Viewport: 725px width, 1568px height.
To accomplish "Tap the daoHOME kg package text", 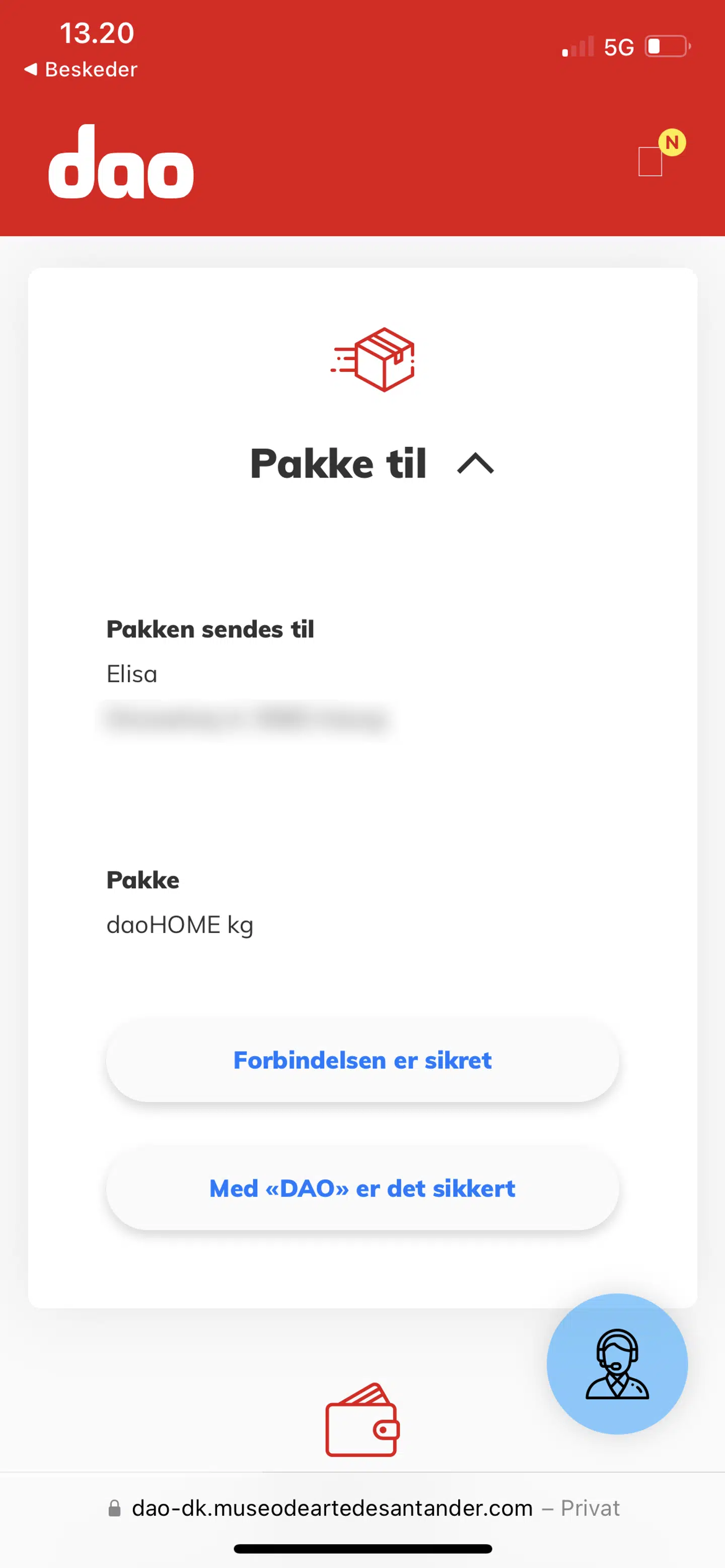I will [180, 924].
